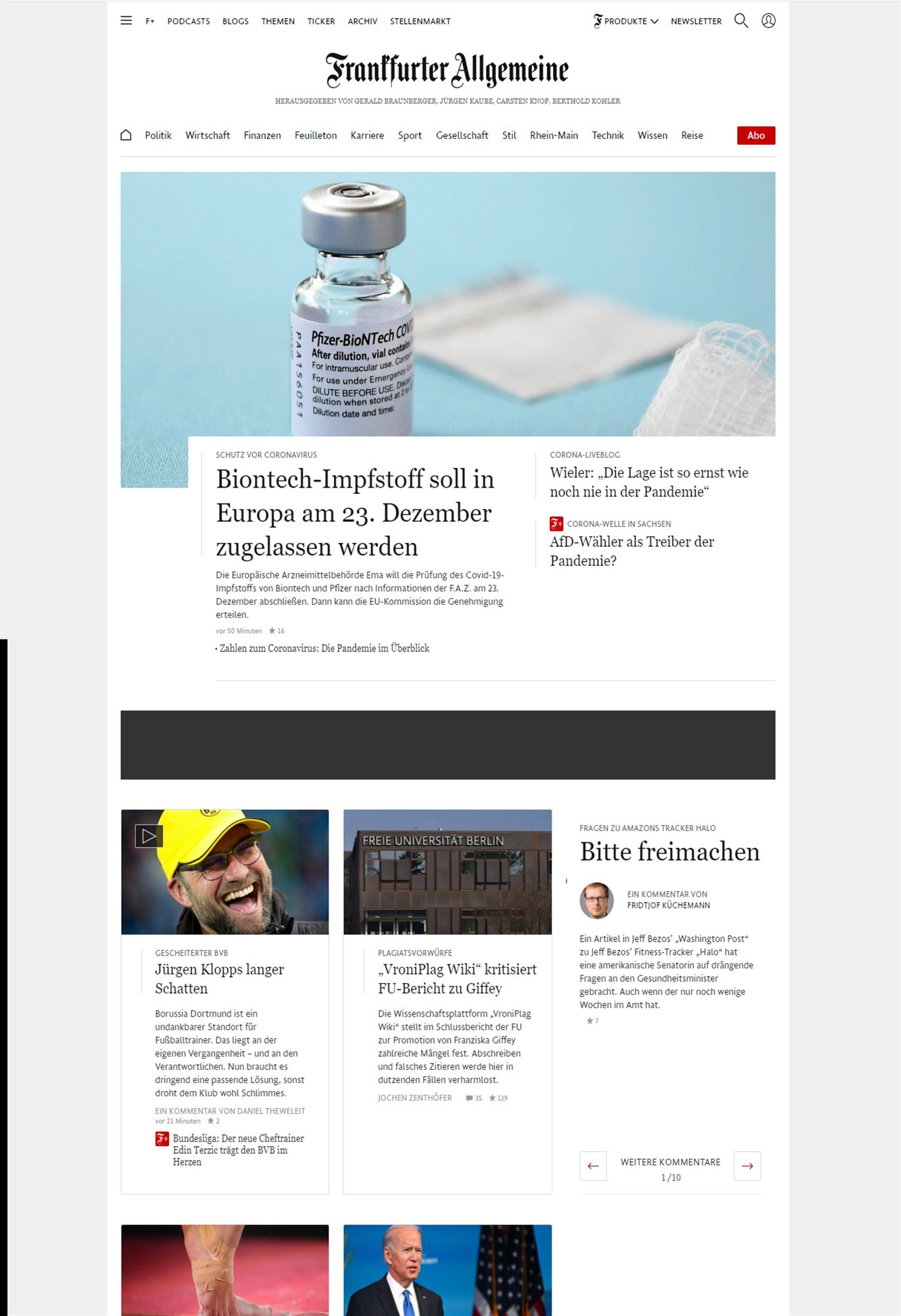Open the Newsletter link
The image size is (901, 1316).
tap(696, 21)
